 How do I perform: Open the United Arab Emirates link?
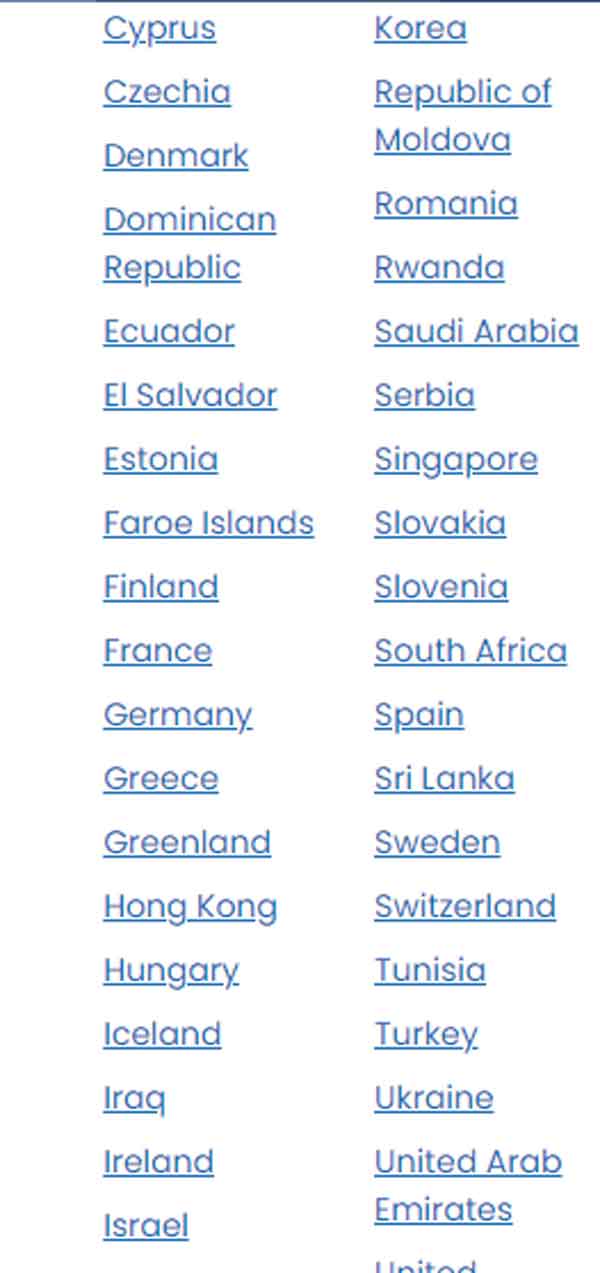pyautogui.click(x=468, y=1186)
